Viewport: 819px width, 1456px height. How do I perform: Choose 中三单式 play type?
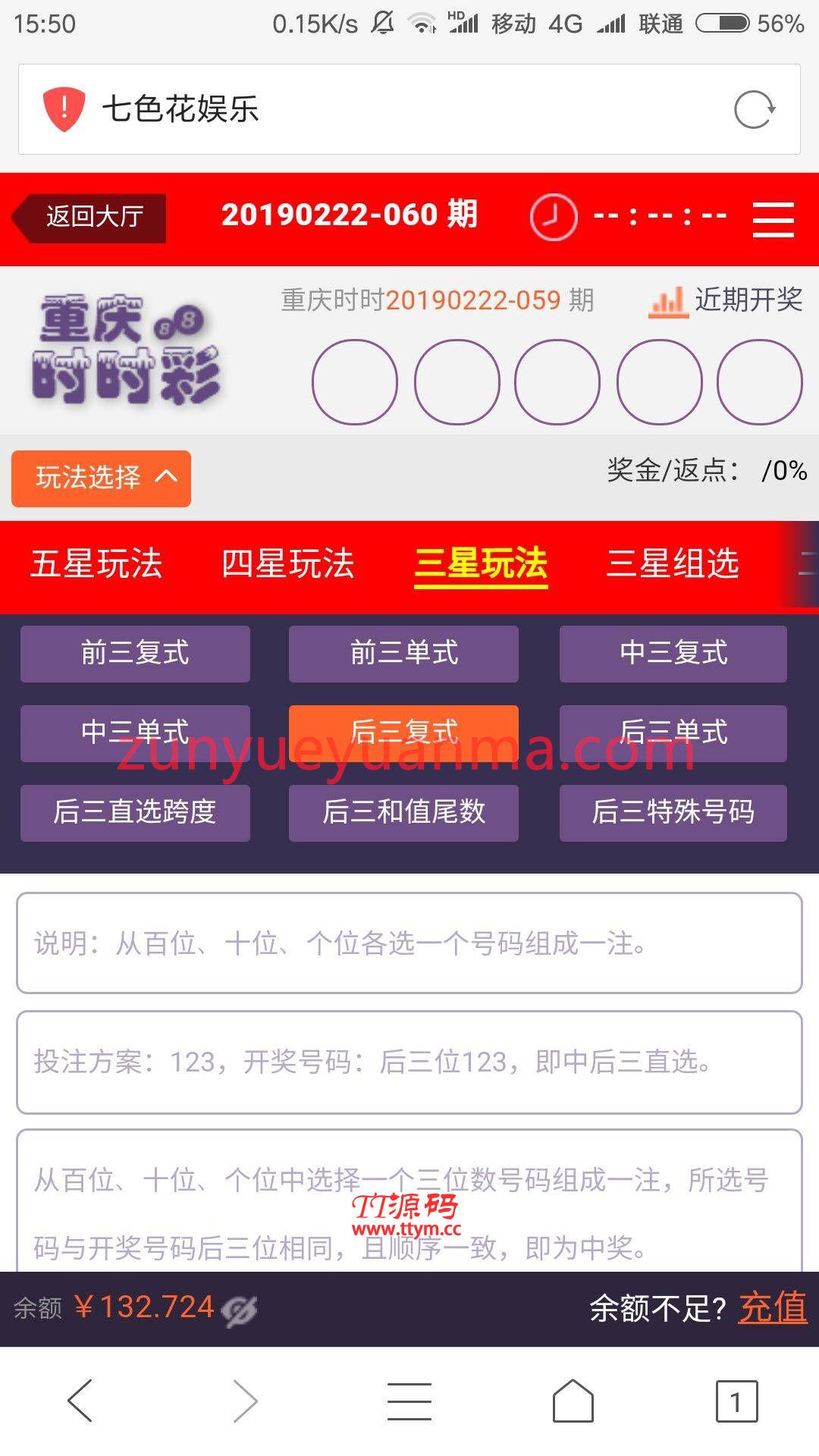tap(135, 733)
